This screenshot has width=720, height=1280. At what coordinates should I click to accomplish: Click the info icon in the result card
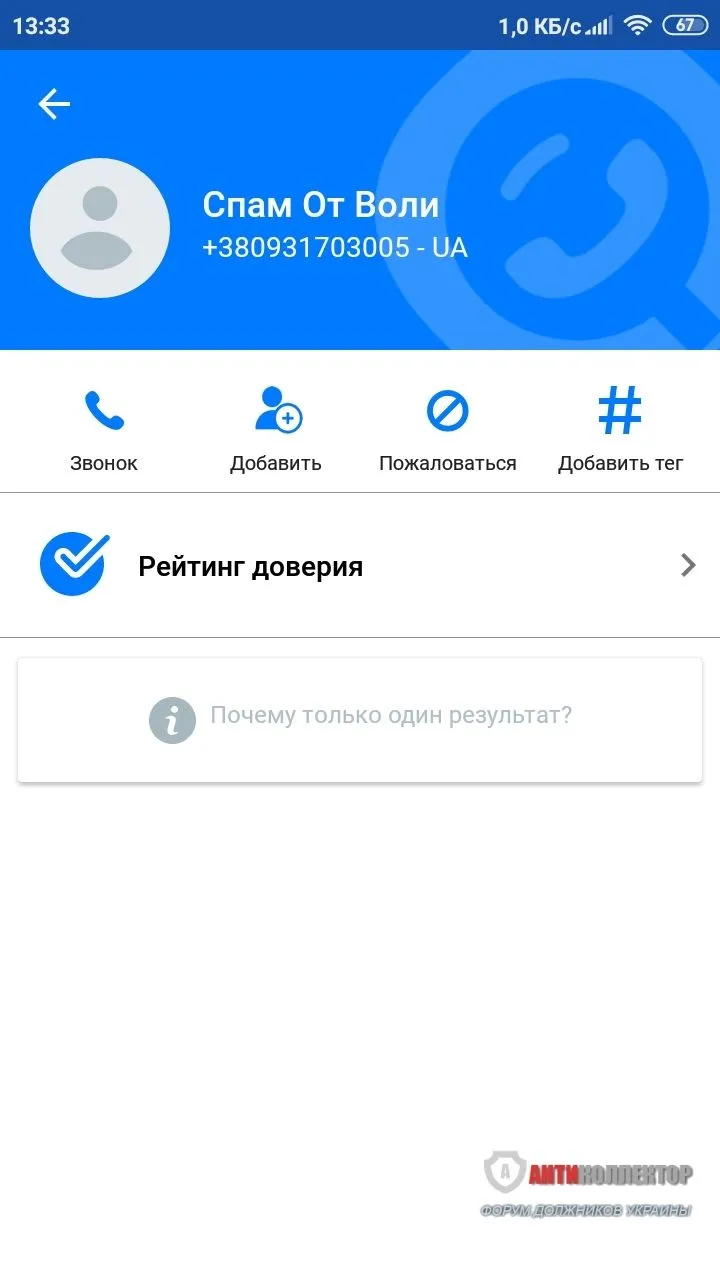172,720
